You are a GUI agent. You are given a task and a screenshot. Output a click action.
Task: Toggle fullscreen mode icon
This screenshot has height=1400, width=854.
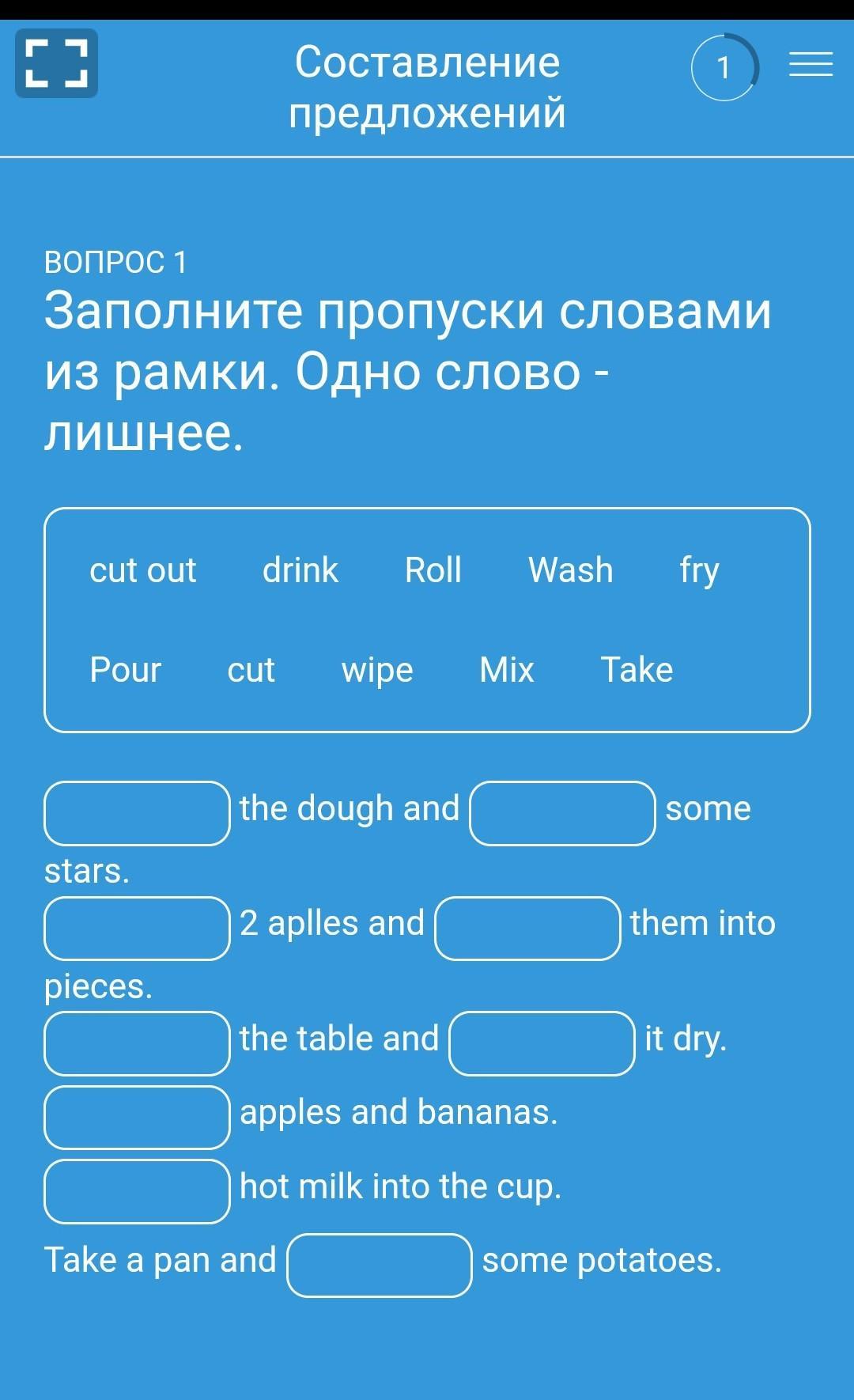(56, 63)
